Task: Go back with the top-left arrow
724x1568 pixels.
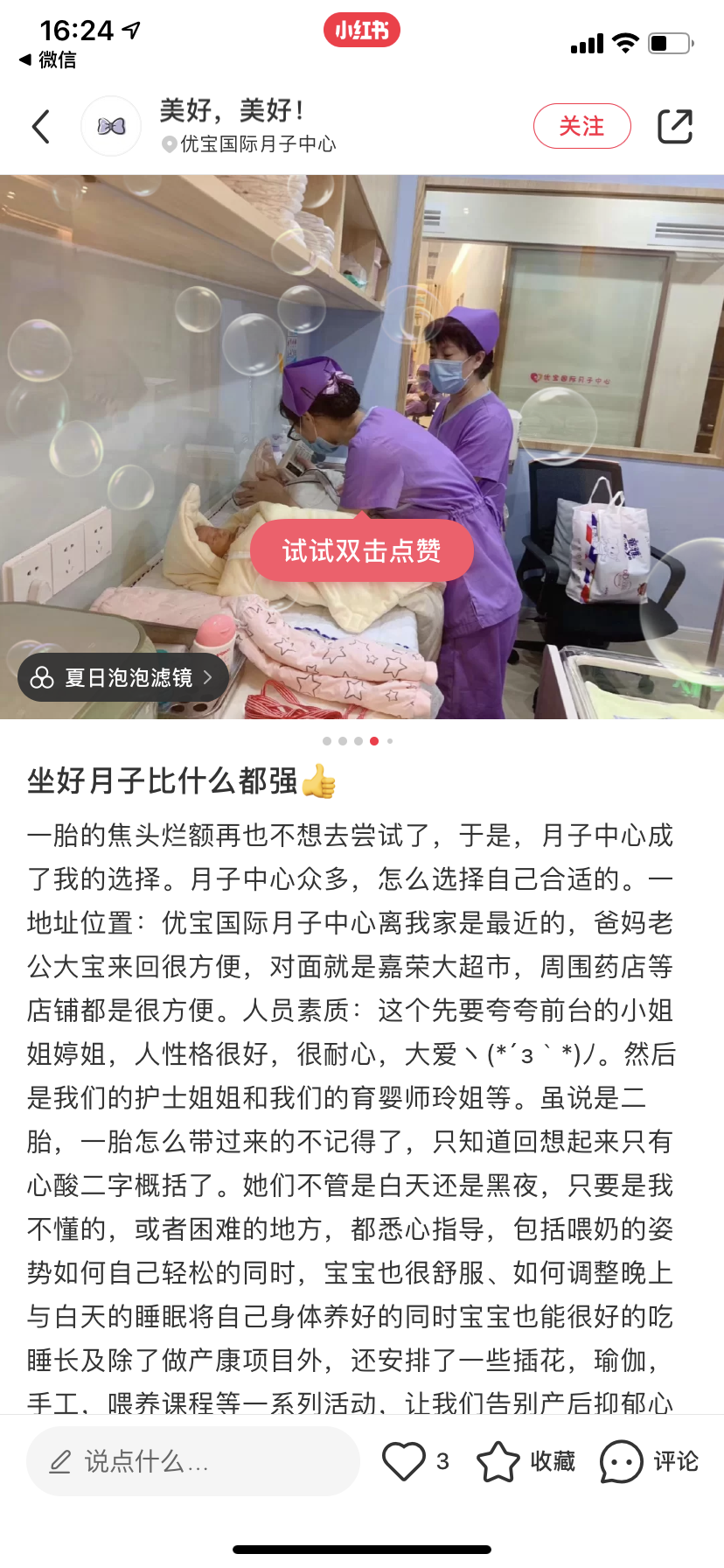Action: 40,127
